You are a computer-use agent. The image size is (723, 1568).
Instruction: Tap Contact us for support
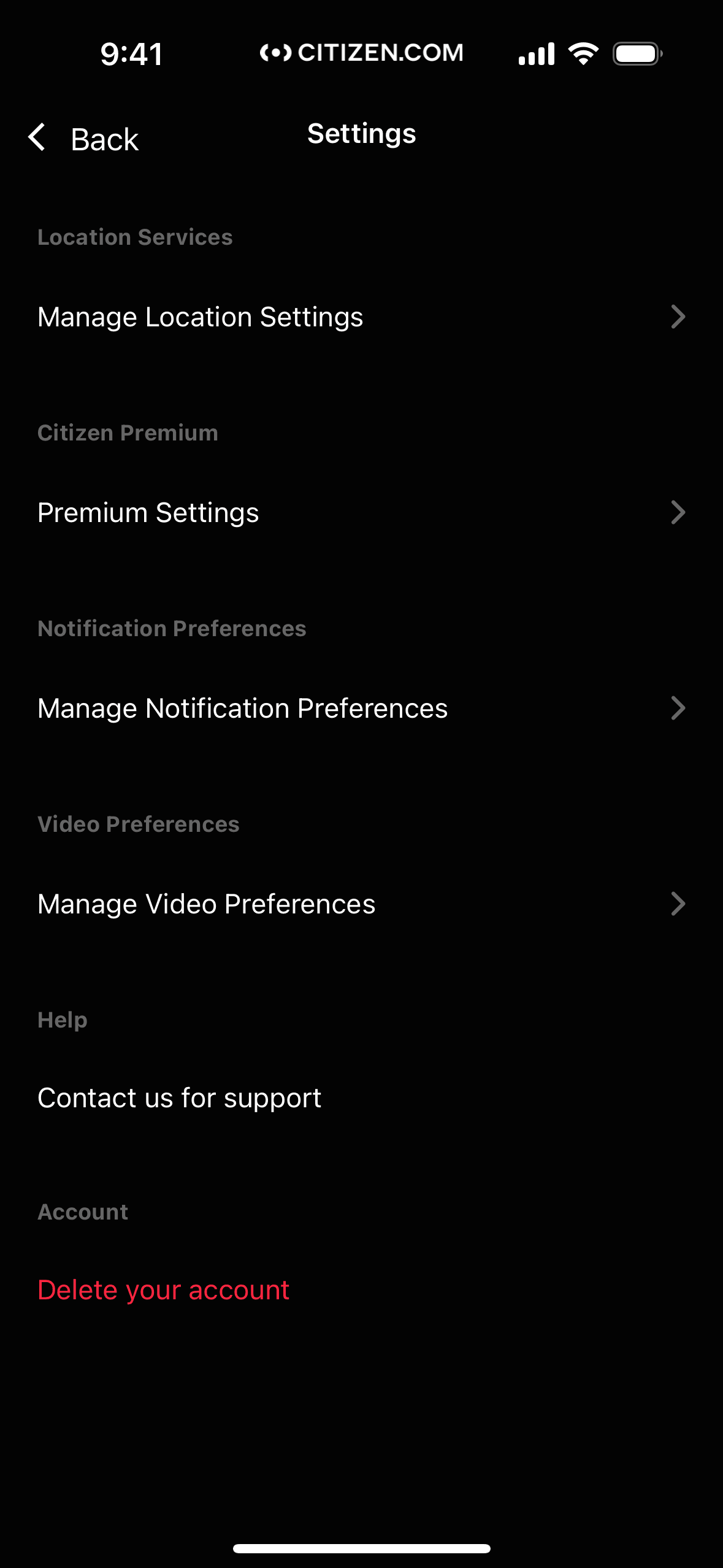click(180, 1098)
